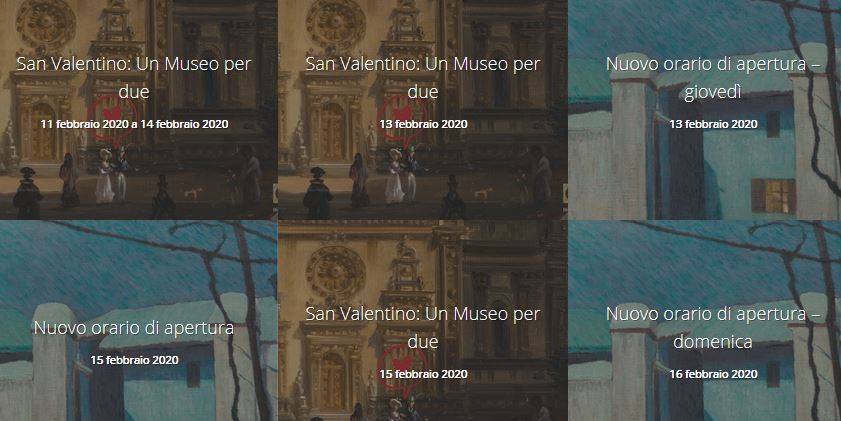This screenshot has height=421, width=841.
Task: Open Nuovo orario di apertura – domenica card
Action: click(705, 327)
